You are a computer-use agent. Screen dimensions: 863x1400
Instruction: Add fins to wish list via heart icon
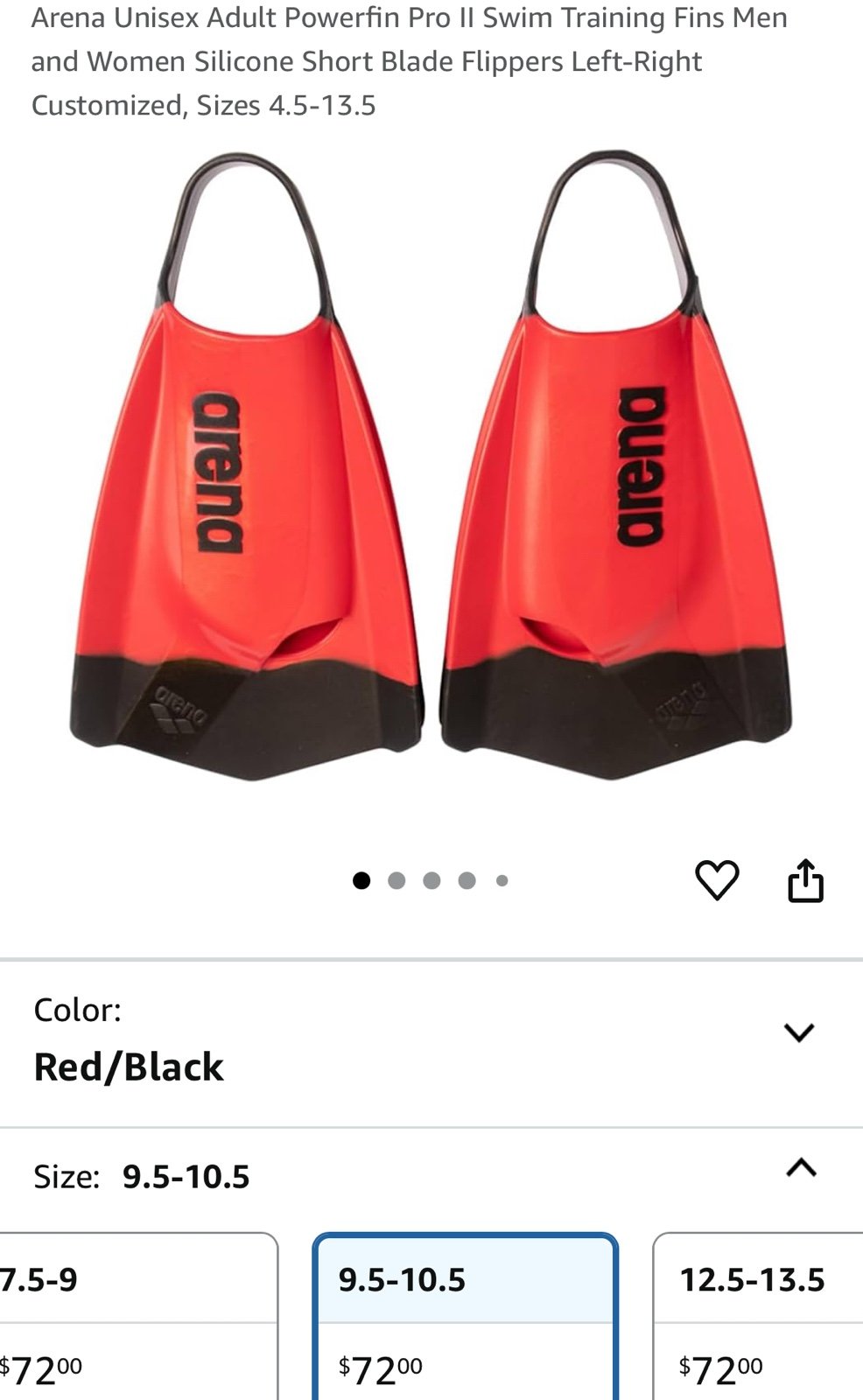[717, 880]
